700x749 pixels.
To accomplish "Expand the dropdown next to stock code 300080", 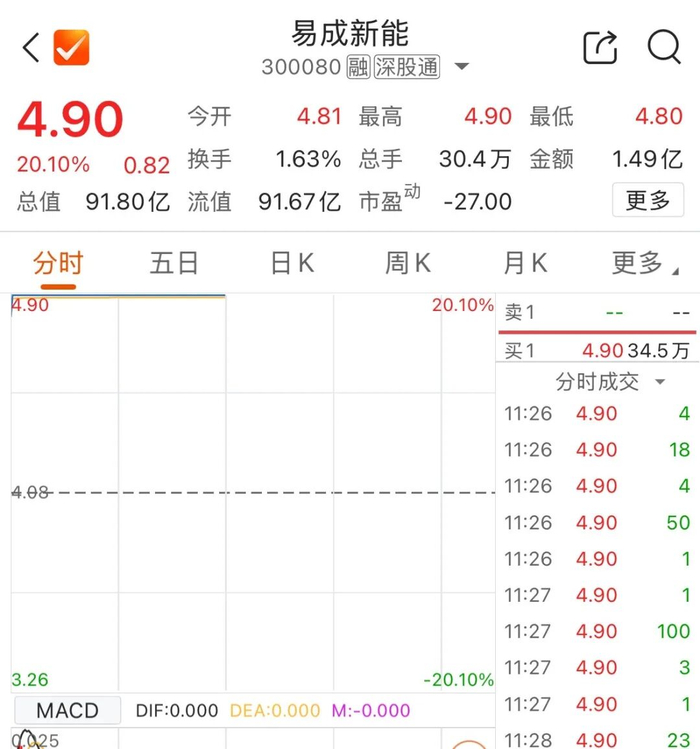I will pyautogui.click(x=462, y=66).
